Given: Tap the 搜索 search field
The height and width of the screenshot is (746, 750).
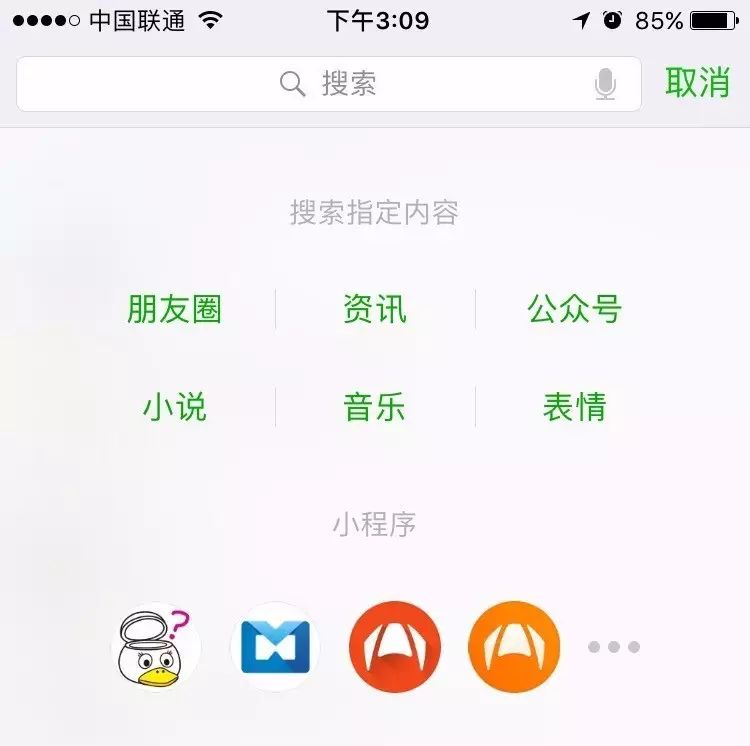Looking at the screenshot, I should pyautogui.click(x=329, y=84).
